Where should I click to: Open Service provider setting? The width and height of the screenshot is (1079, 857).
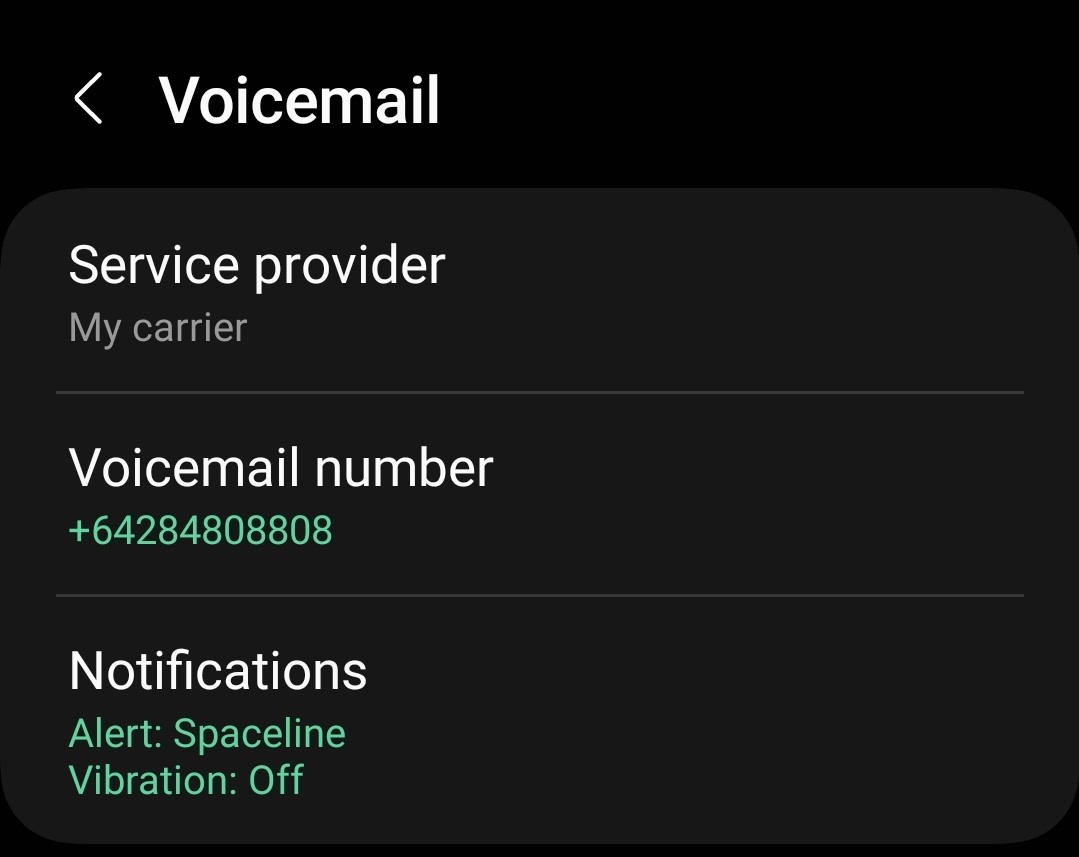click(x=540, y=292)
